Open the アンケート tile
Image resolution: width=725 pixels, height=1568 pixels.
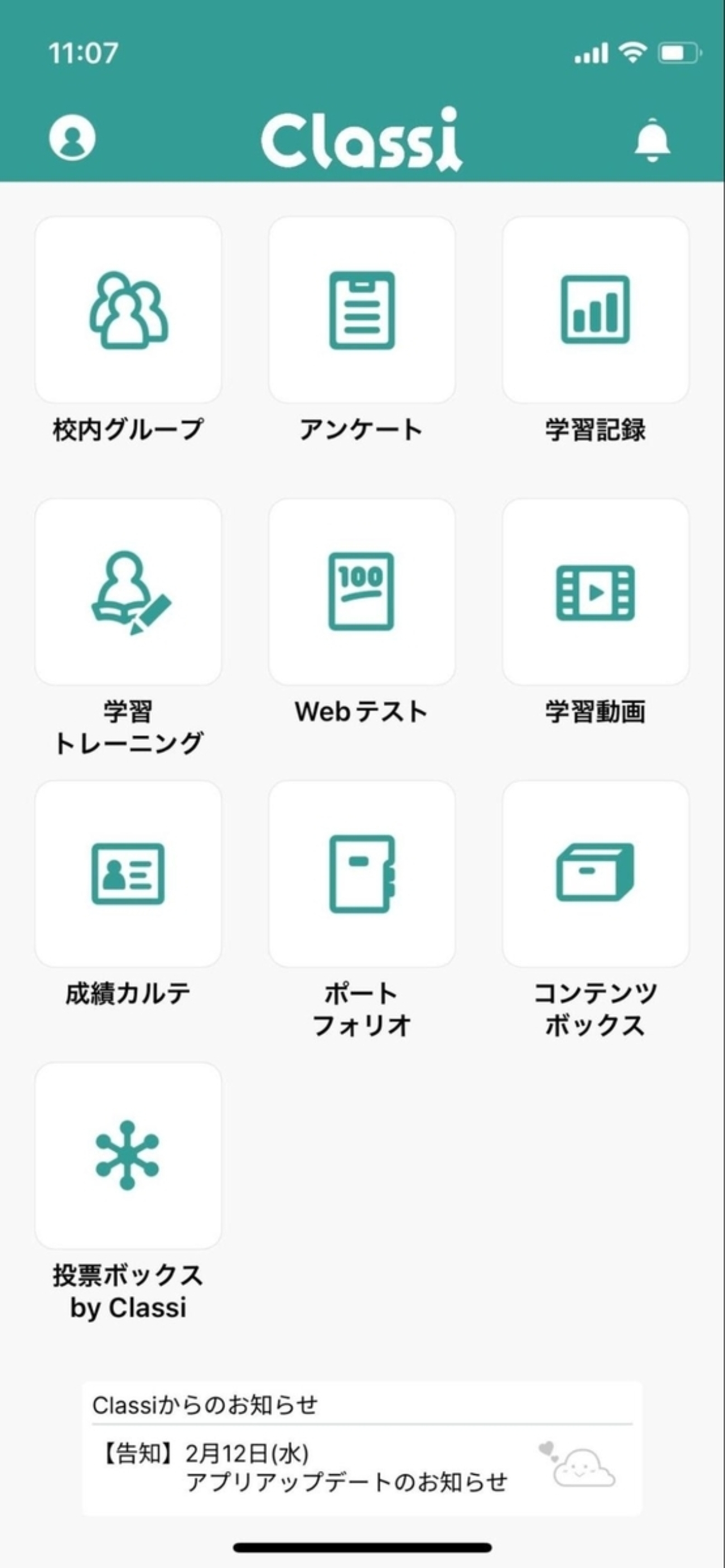click(362, 310)
